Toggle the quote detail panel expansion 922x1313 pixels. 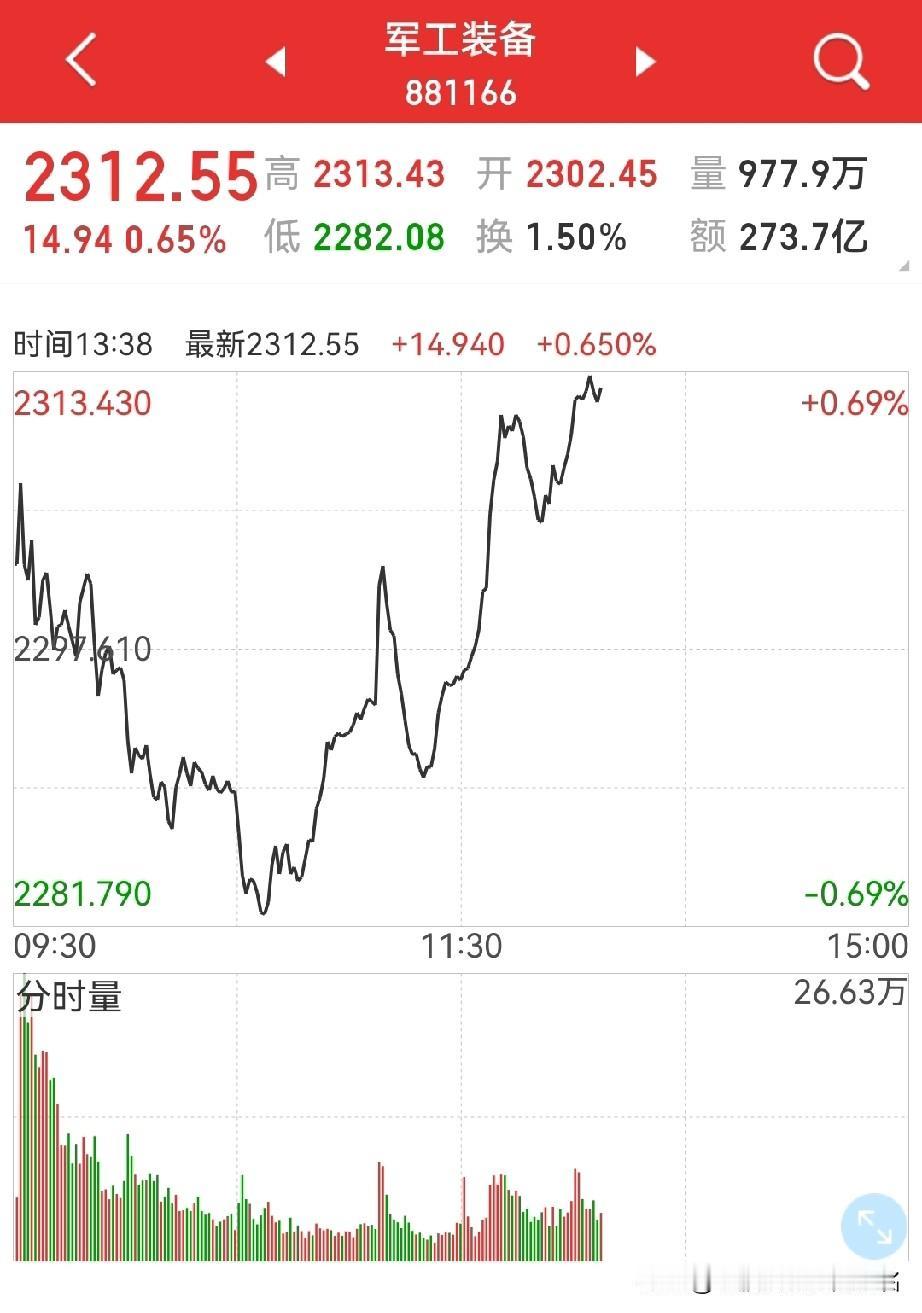click(x=903, y=266)
